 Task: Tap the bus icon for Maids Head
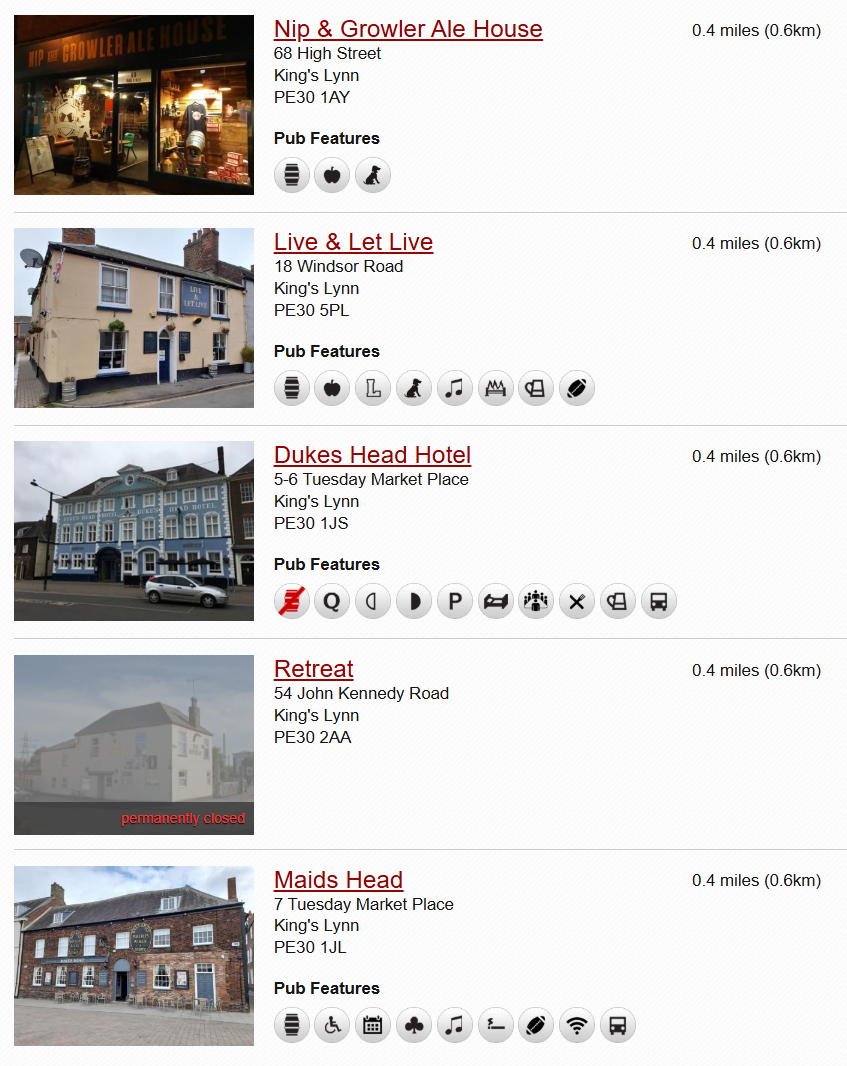click(618, 1025)
